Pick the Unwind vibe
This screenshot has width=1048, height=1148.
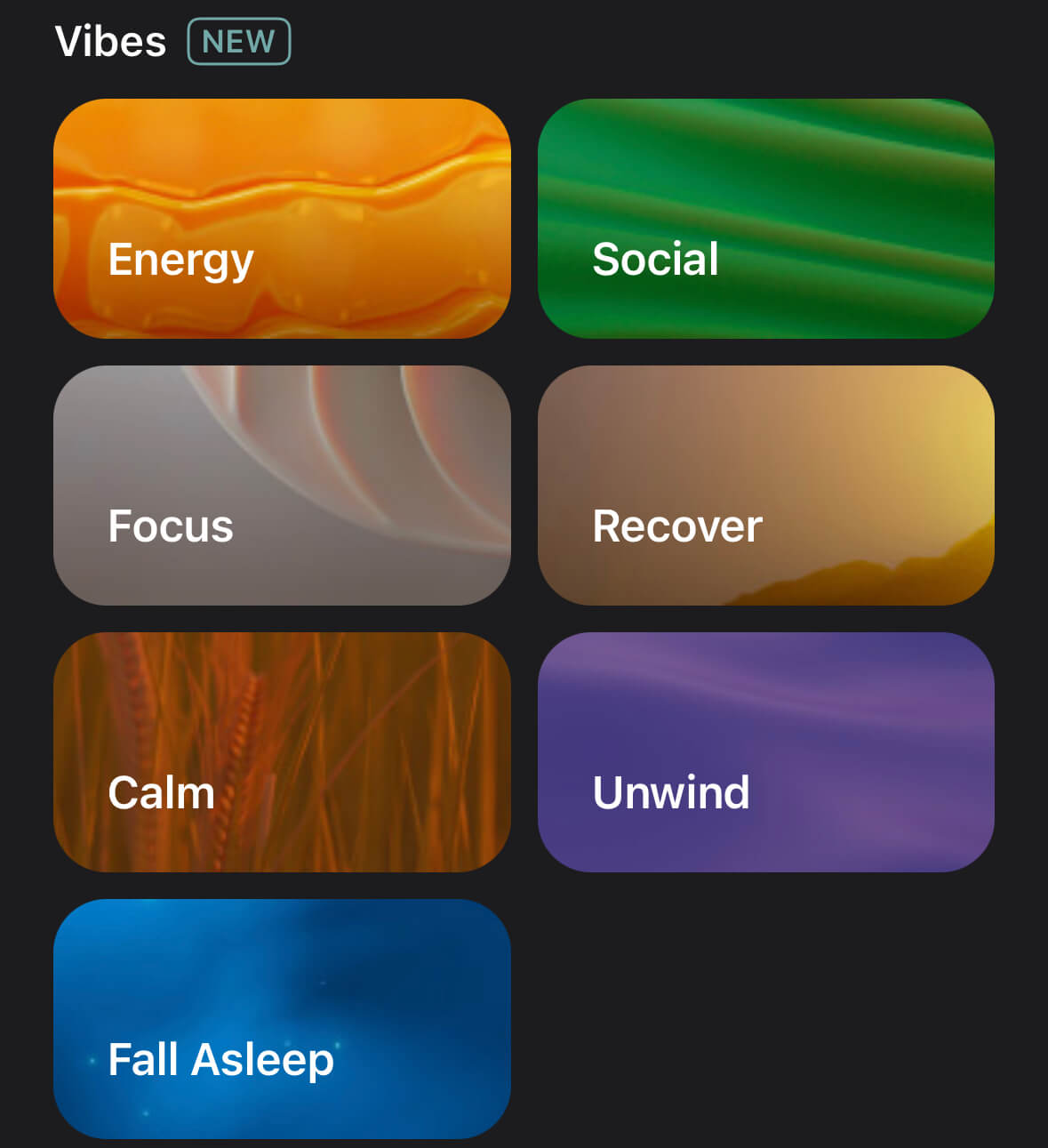[x=765, y=752]
